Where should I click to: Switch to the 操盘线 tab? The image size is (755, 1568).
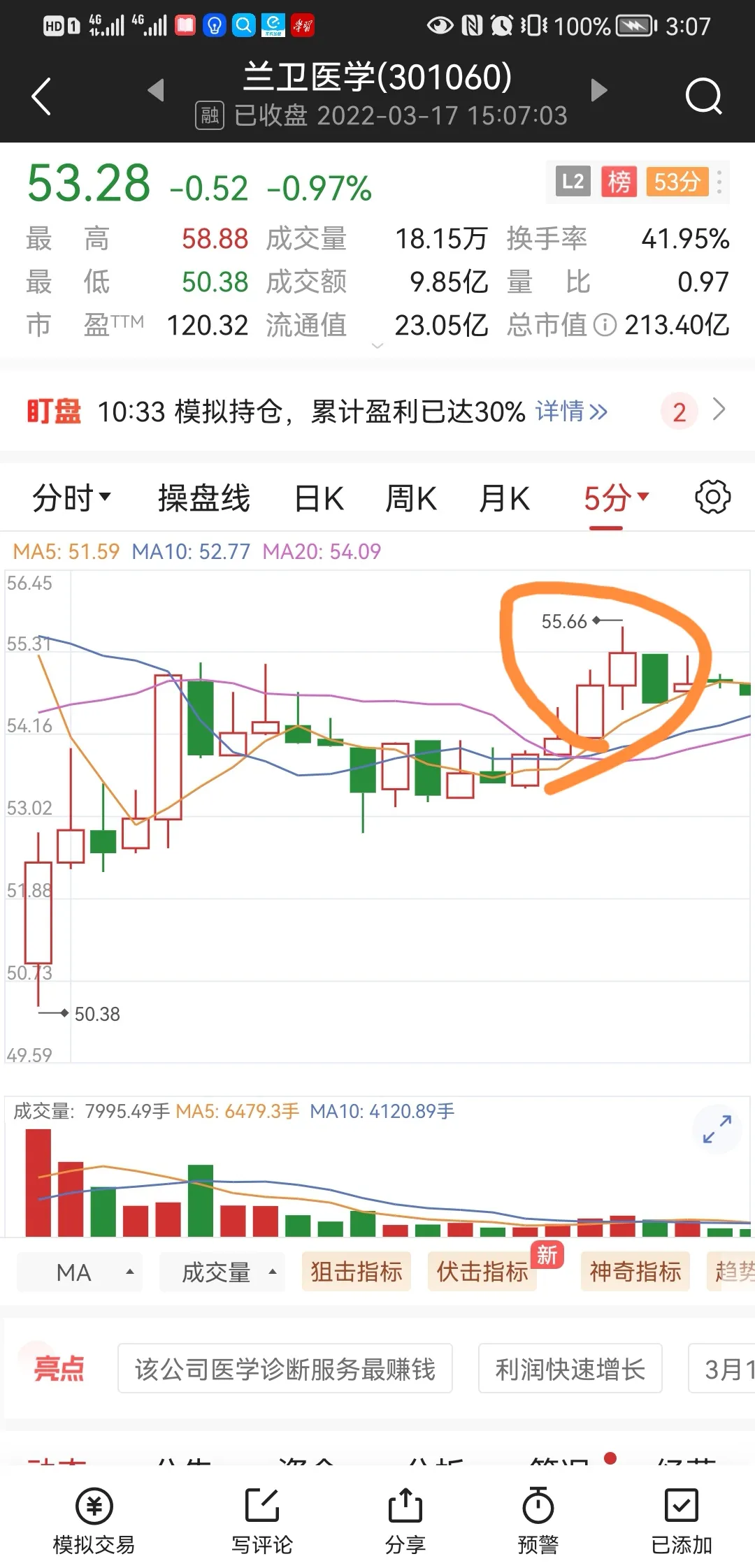(x=203, y=498)
